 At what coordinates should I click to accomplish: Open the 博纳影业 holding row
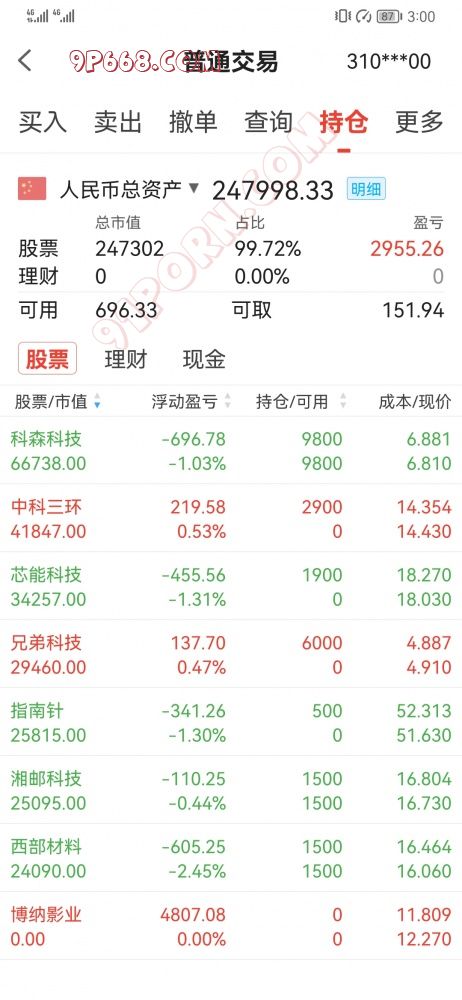(x=231, y=927)
